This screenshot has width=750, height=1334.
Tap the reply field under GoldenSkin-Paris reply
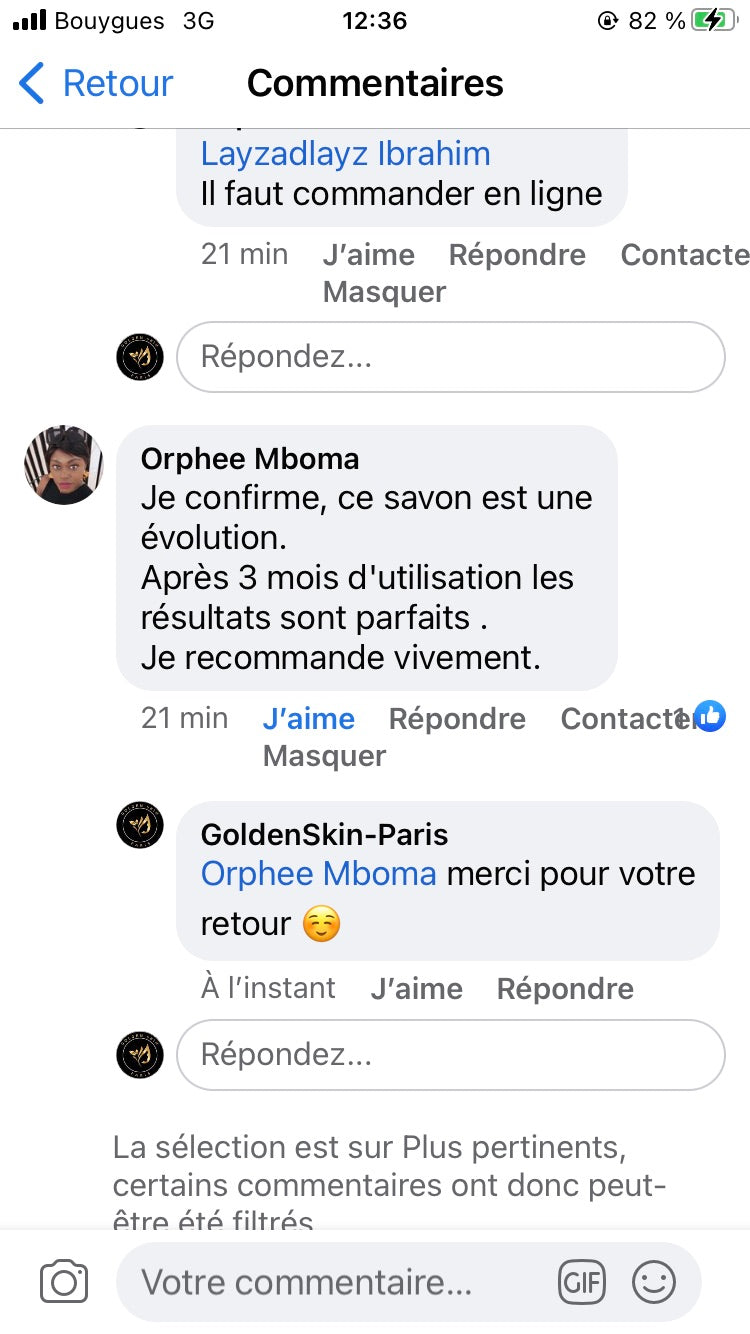point(450,1055)
